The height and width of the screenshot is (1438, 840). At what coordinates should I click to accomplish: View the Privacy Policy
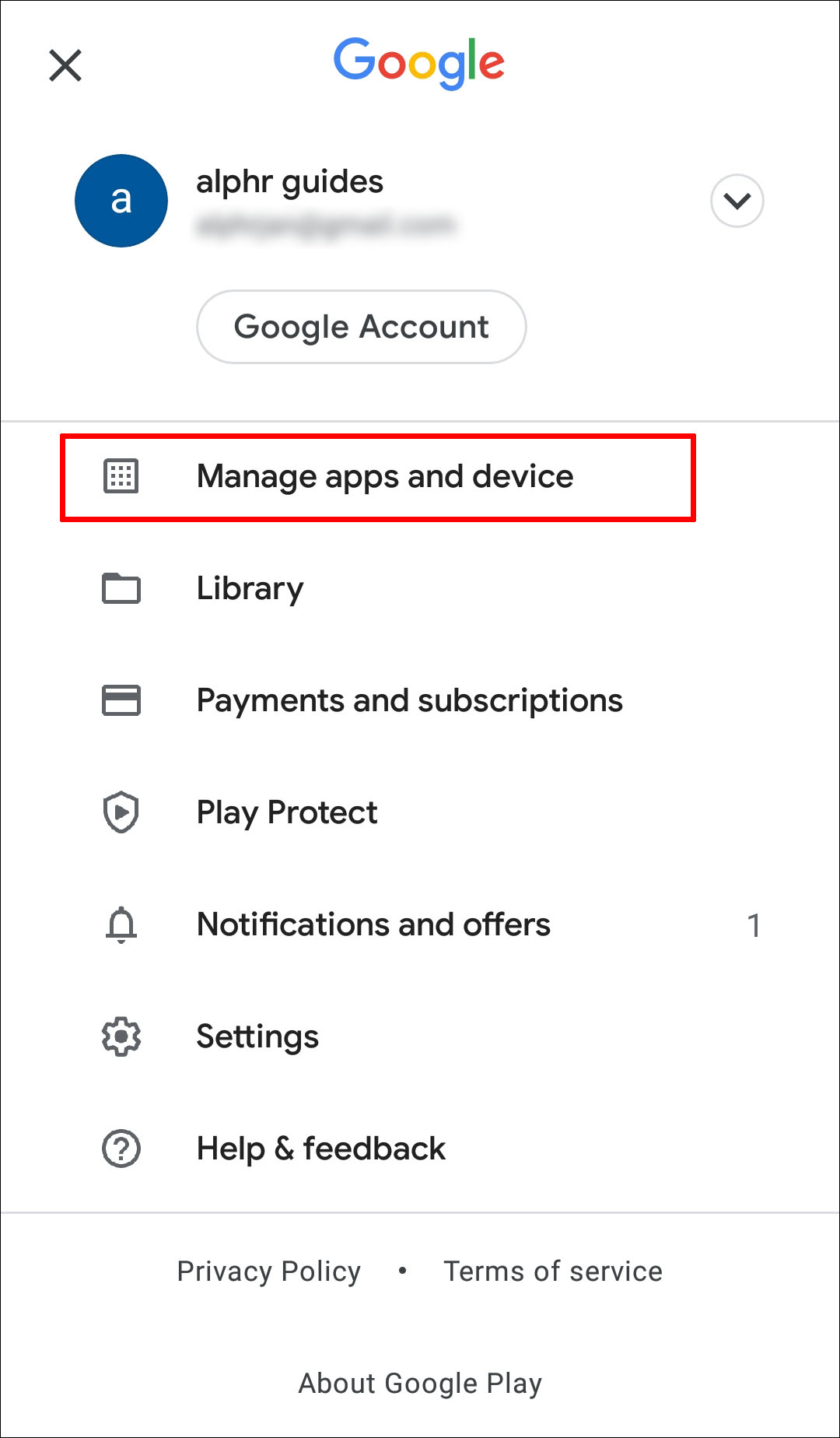coord(268,1271)
